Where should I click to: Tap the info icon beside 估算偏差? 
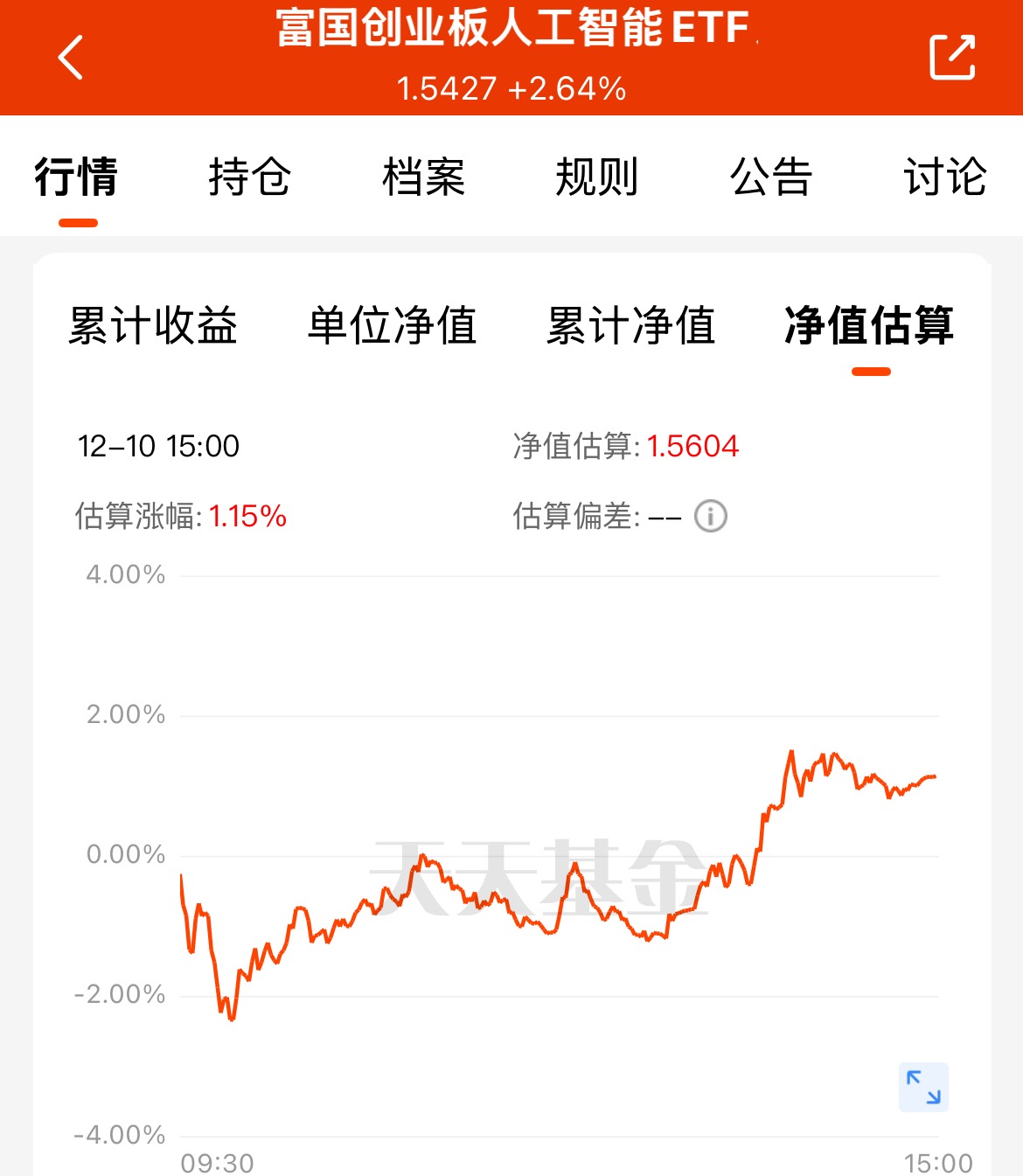[711, 516]
